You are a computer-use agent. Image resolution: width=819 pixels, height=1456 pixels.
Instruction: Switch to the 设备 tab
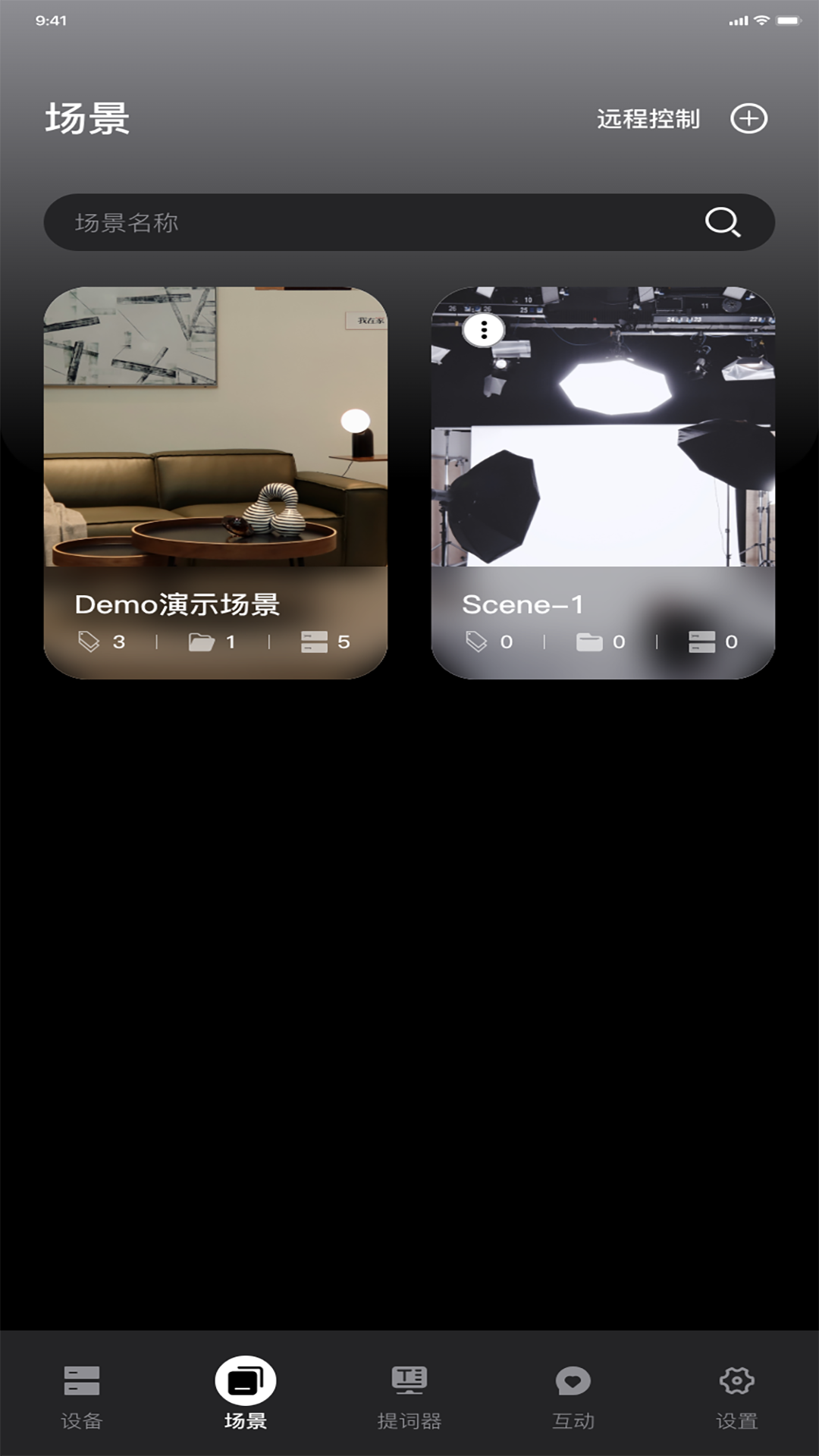(81, 1404)
